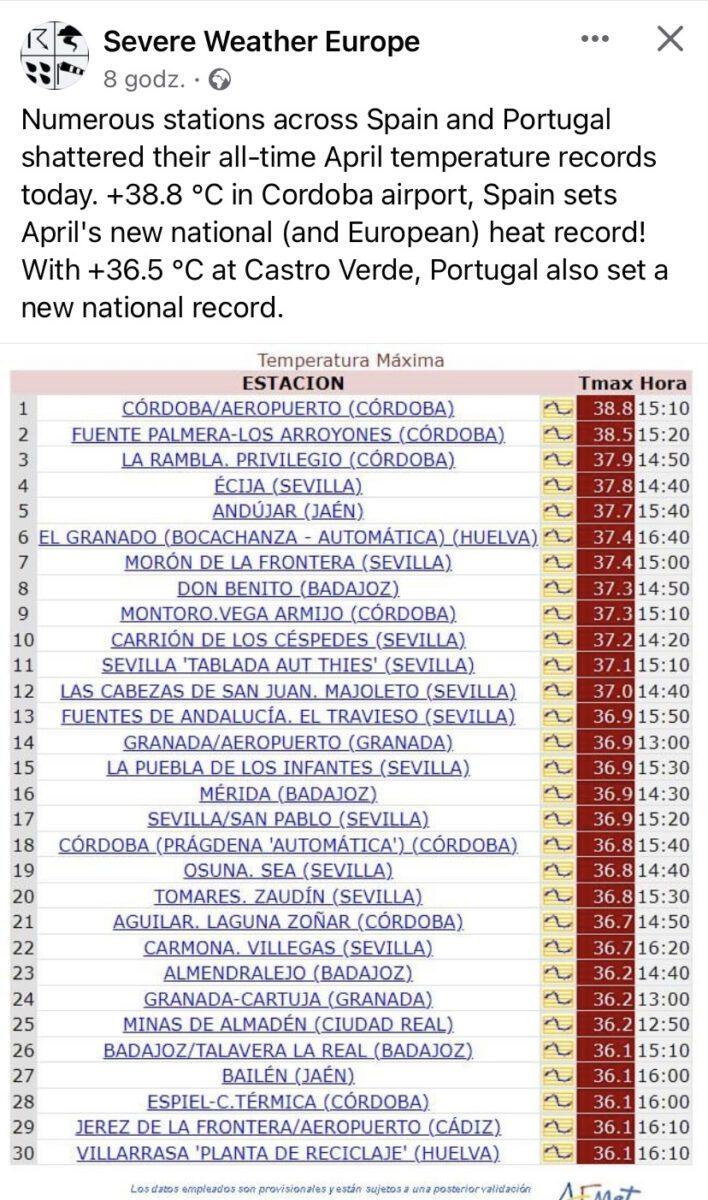
Task: Dismiss the post with the X button
Action: pyautogui.click(x=669, y=39)
